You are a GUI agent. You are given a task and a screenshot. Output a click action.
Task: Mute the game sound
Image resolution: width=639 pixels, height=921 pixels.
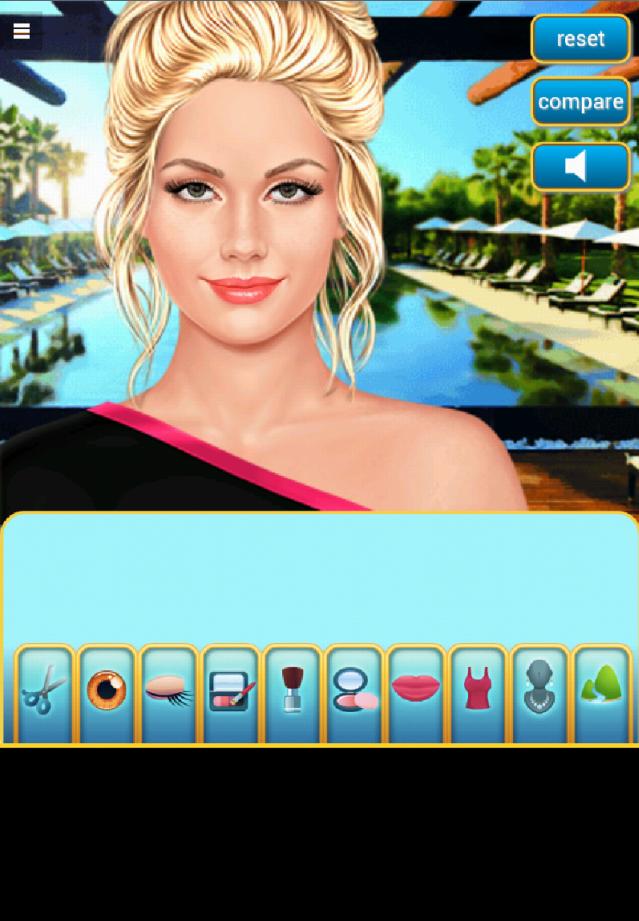(x=580, y=166)
